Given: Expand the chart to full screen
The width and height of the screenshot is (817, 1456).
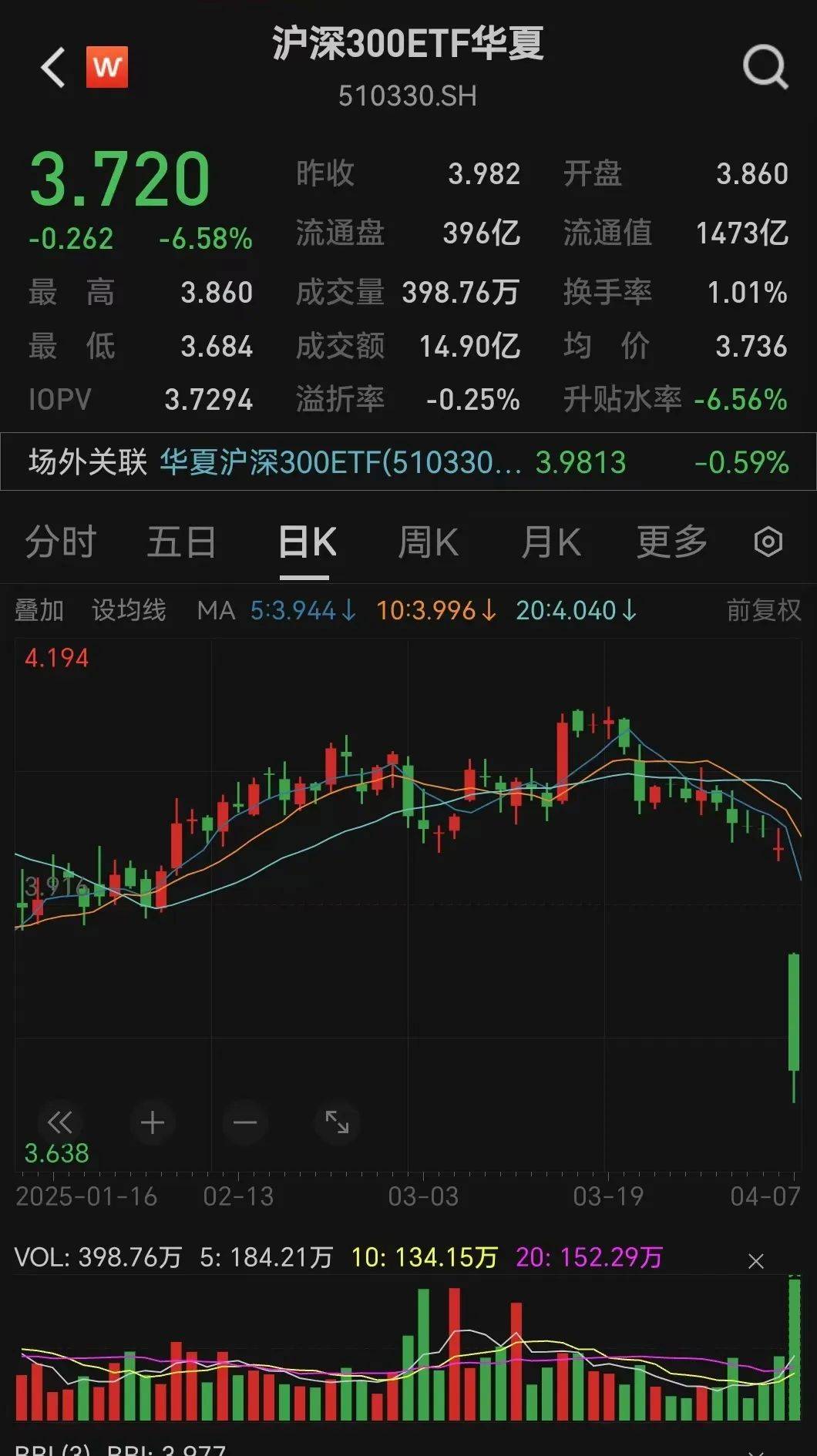Looking at the screenshot, I should (x=338, y=1122).
